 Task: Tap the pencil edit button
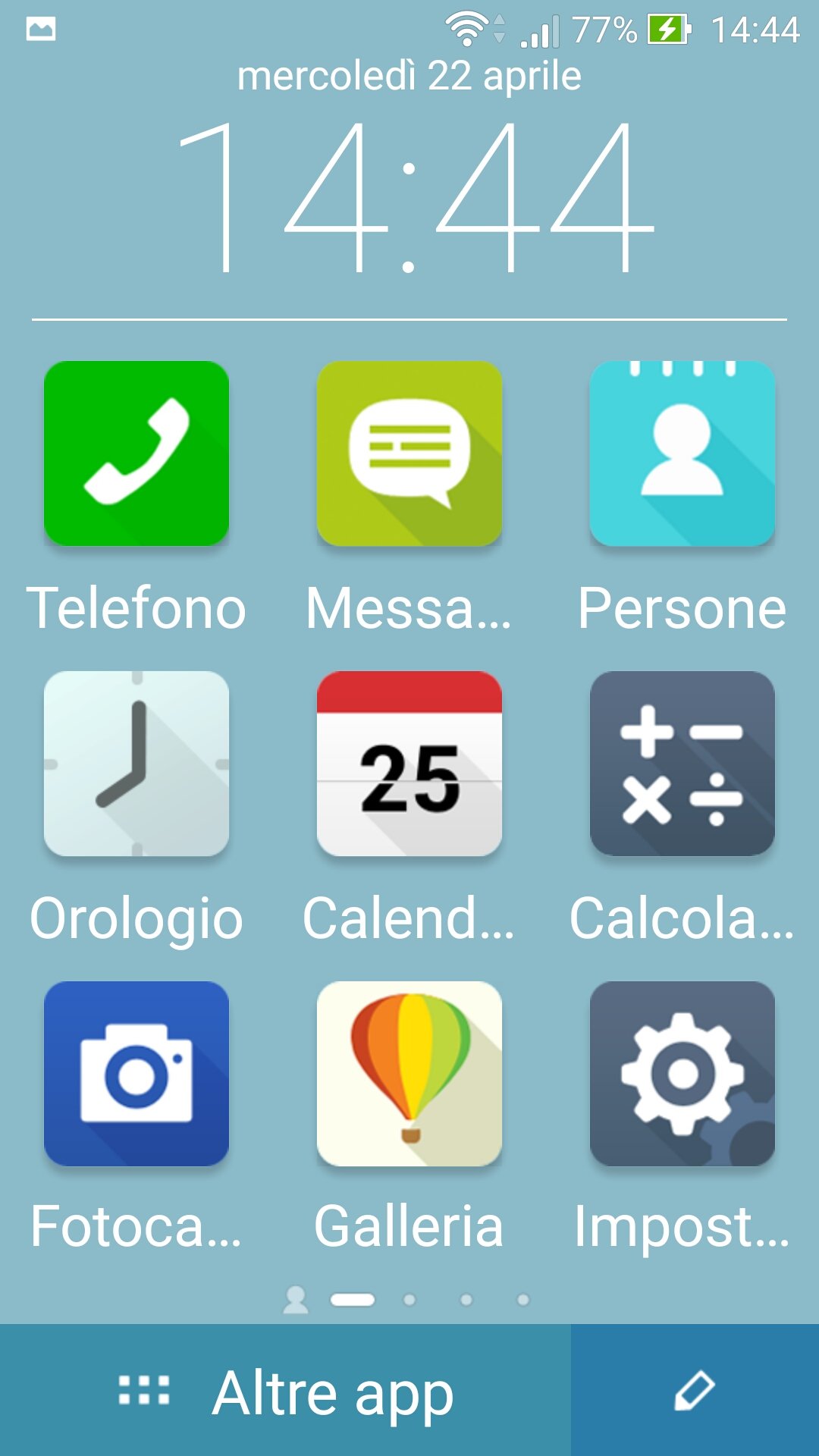point(695,1390)
